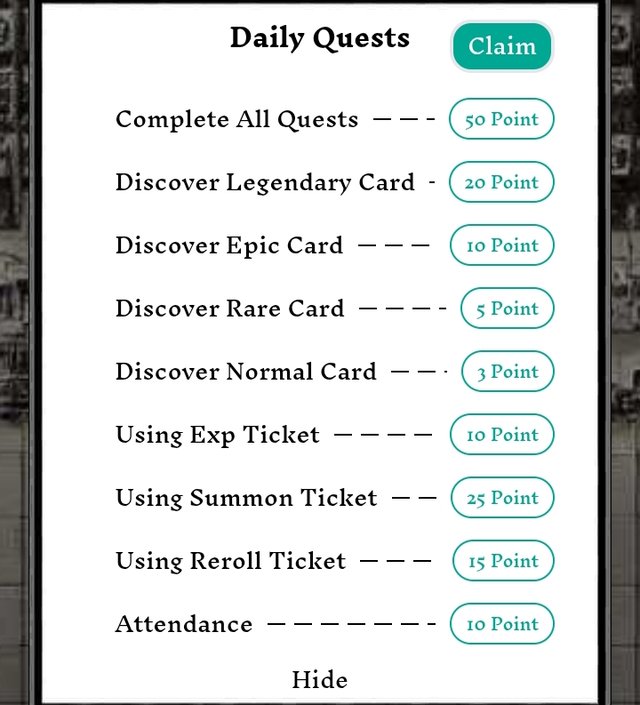Select 20 Point for Discover Legendary Card
The height and width of the screenshot is (705, 640).
501,182
